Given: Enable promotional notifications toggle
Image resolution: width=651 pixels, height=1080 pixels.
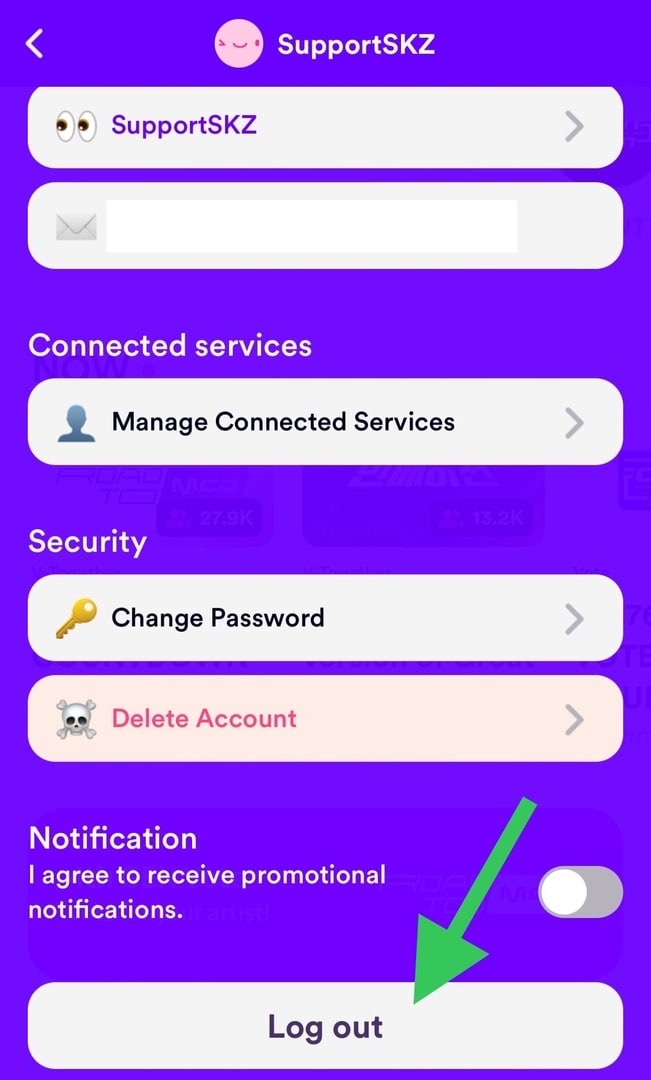Looking at the screenshot, I should [580, 892].
